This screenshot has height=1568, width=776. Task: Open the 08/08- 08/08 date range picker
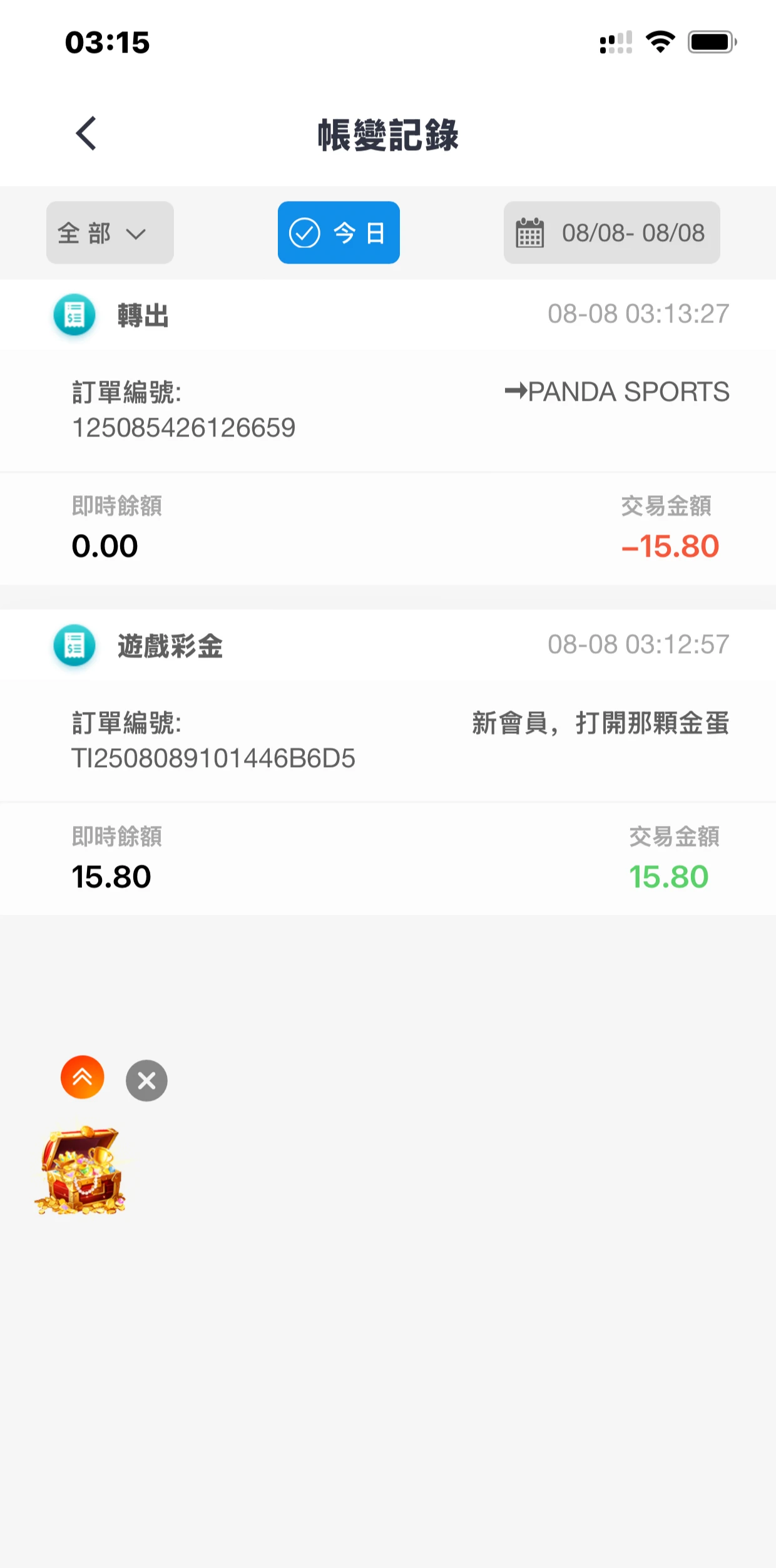(x=611, y=233)
